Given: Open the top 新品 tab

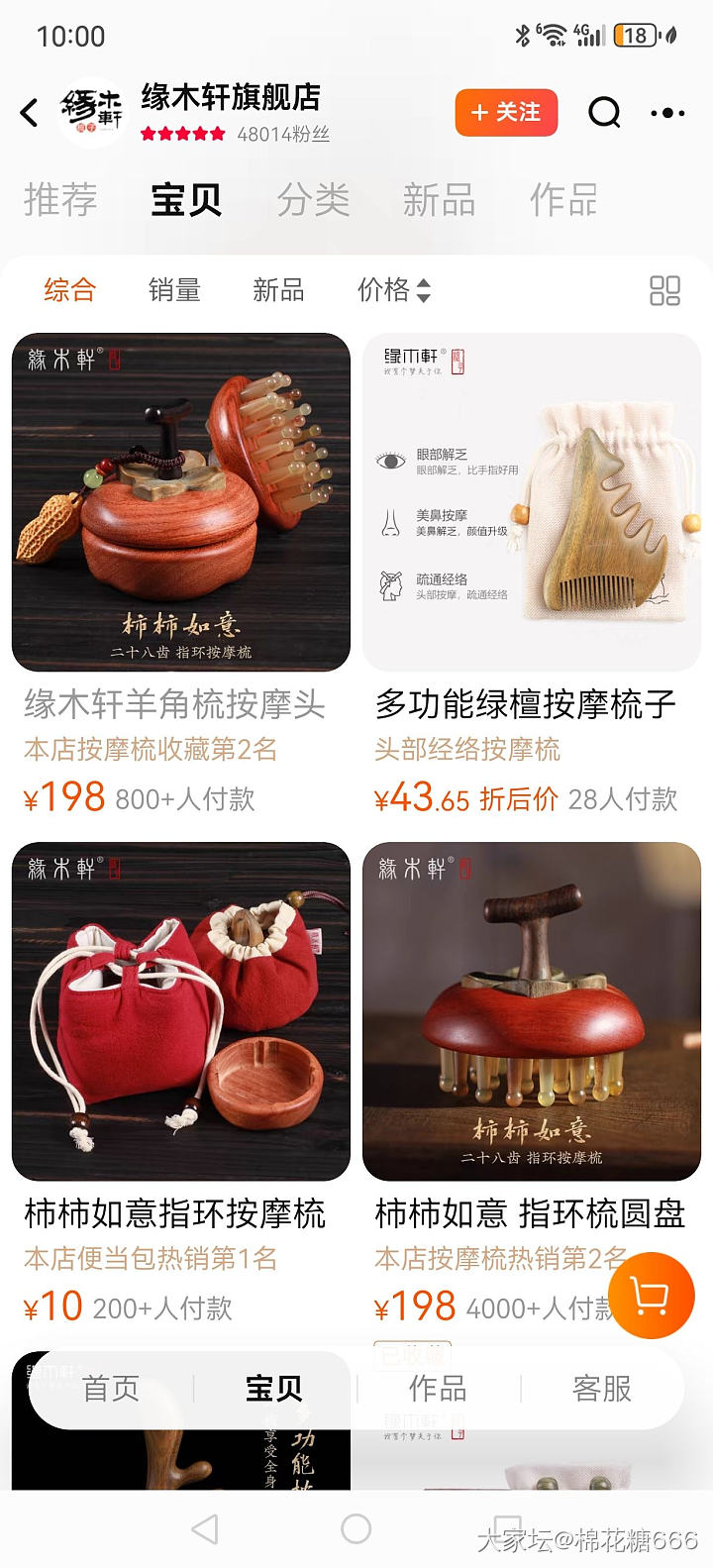Looking at the screenshot, I should pyautogui.click(x=439, y=200).
